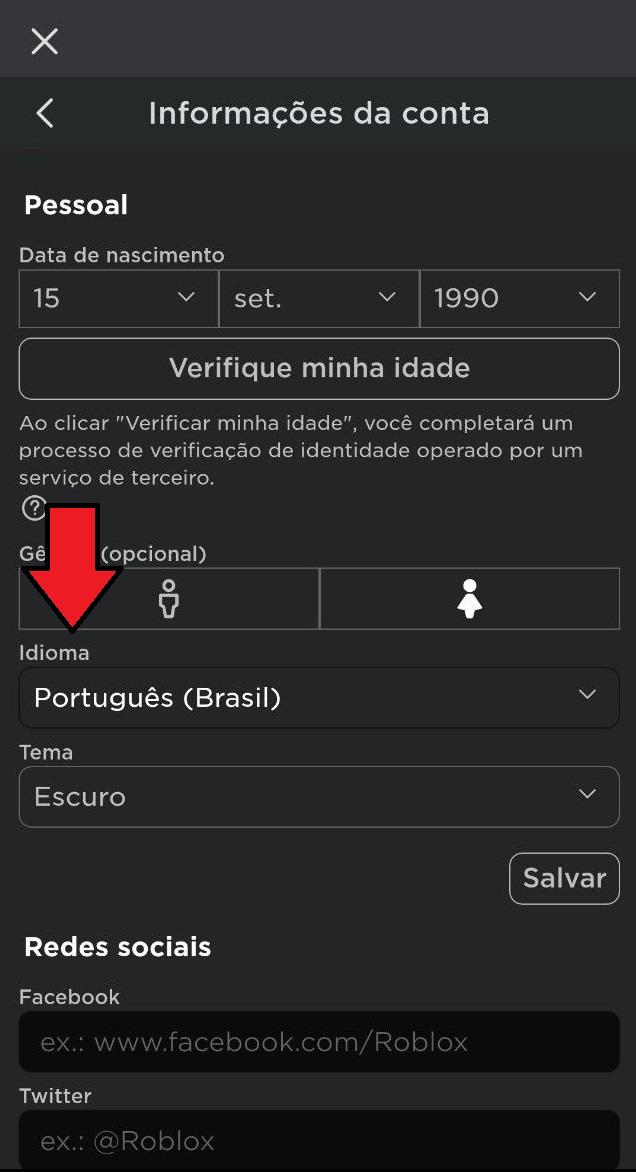Go back using the arrow beside Informações da conta
This screenshot has width=636, height=1172.
click(x=45, y=114)
